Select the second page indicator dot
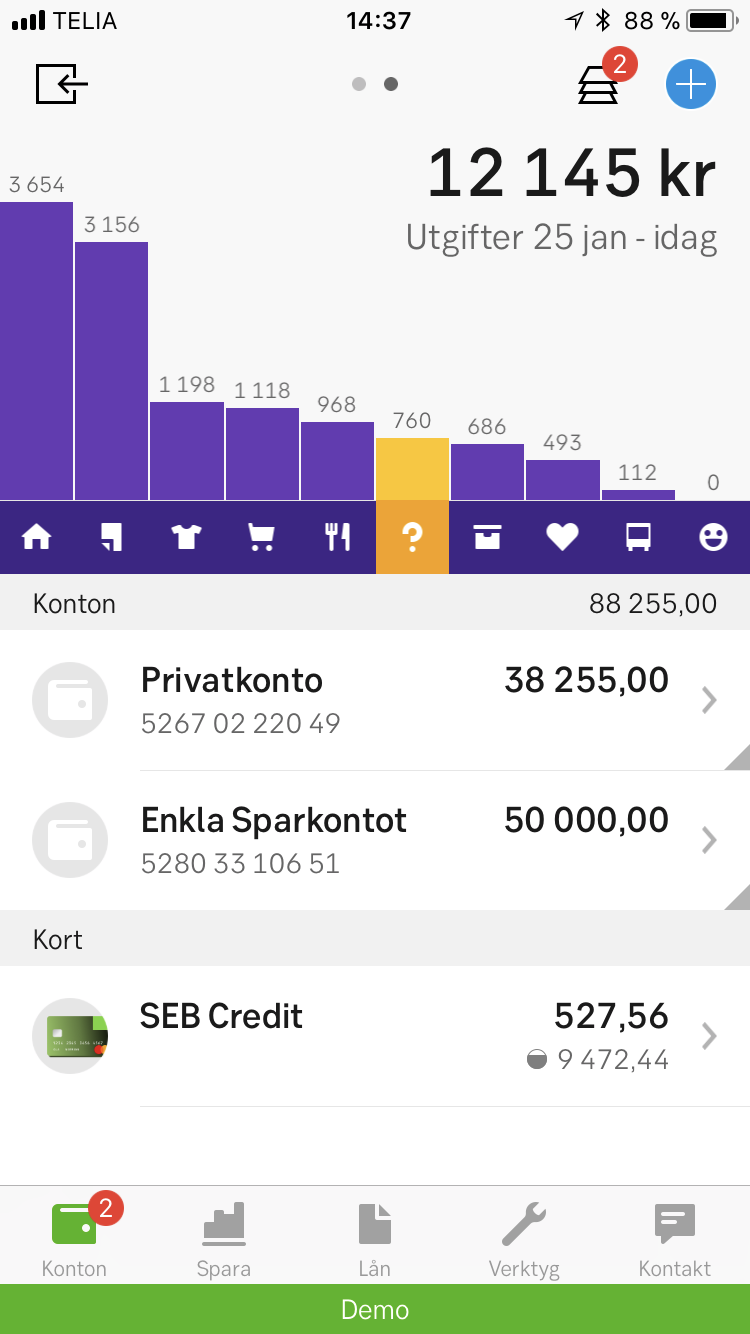Screen dimensions: 750x1334 (391, 84)
